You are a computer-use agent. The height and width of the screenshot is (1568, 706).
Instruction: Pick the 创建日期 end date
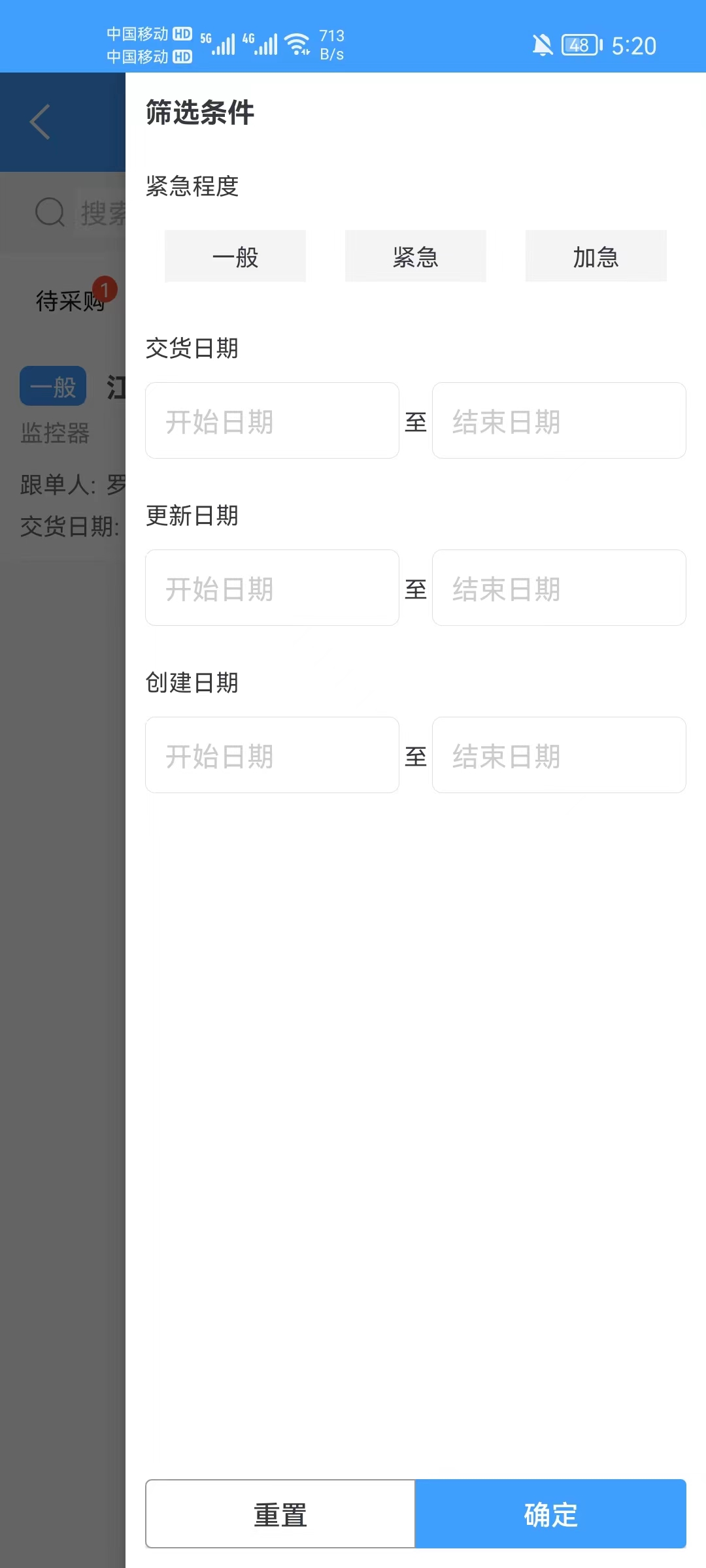point(559,755)
